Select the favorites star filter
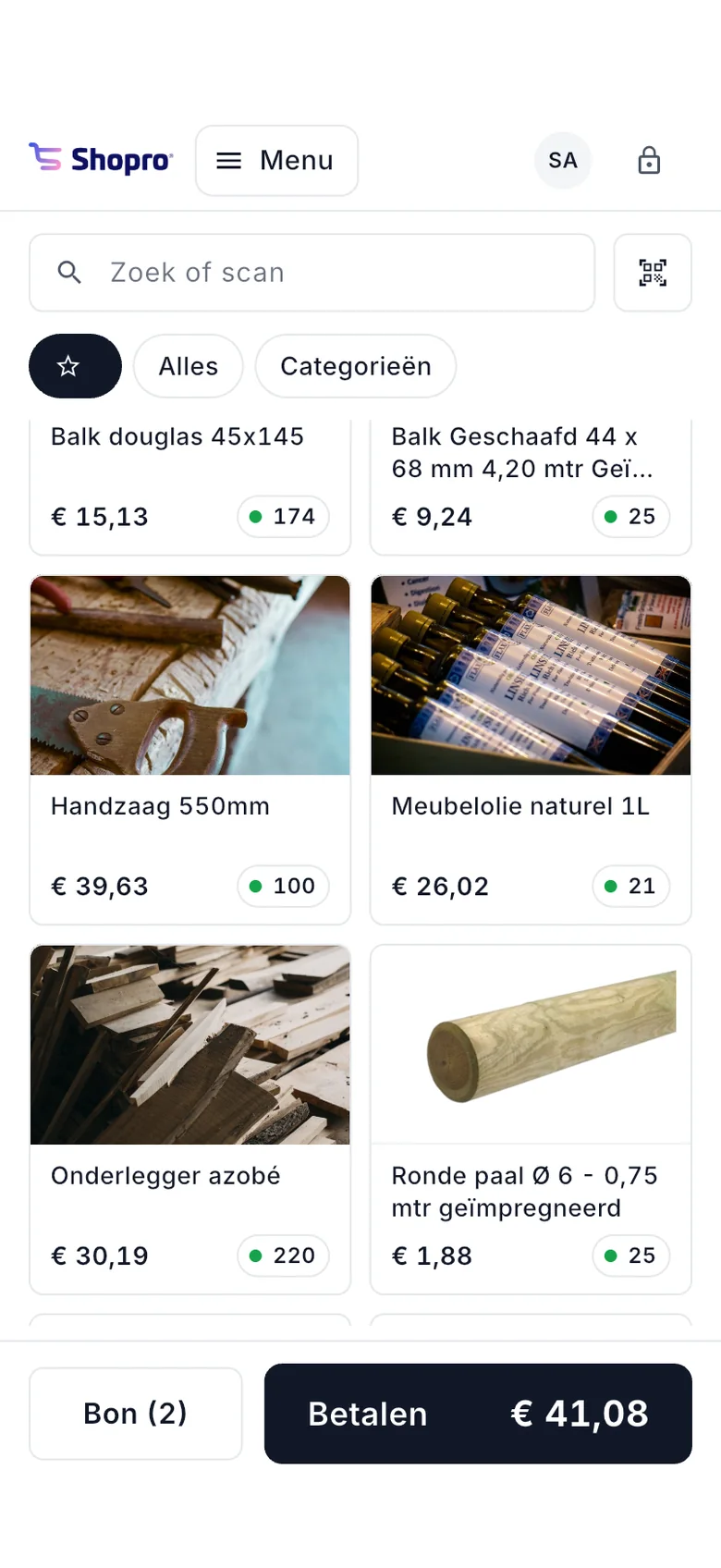Viewport: 721px width, 1568px height. 75,366
